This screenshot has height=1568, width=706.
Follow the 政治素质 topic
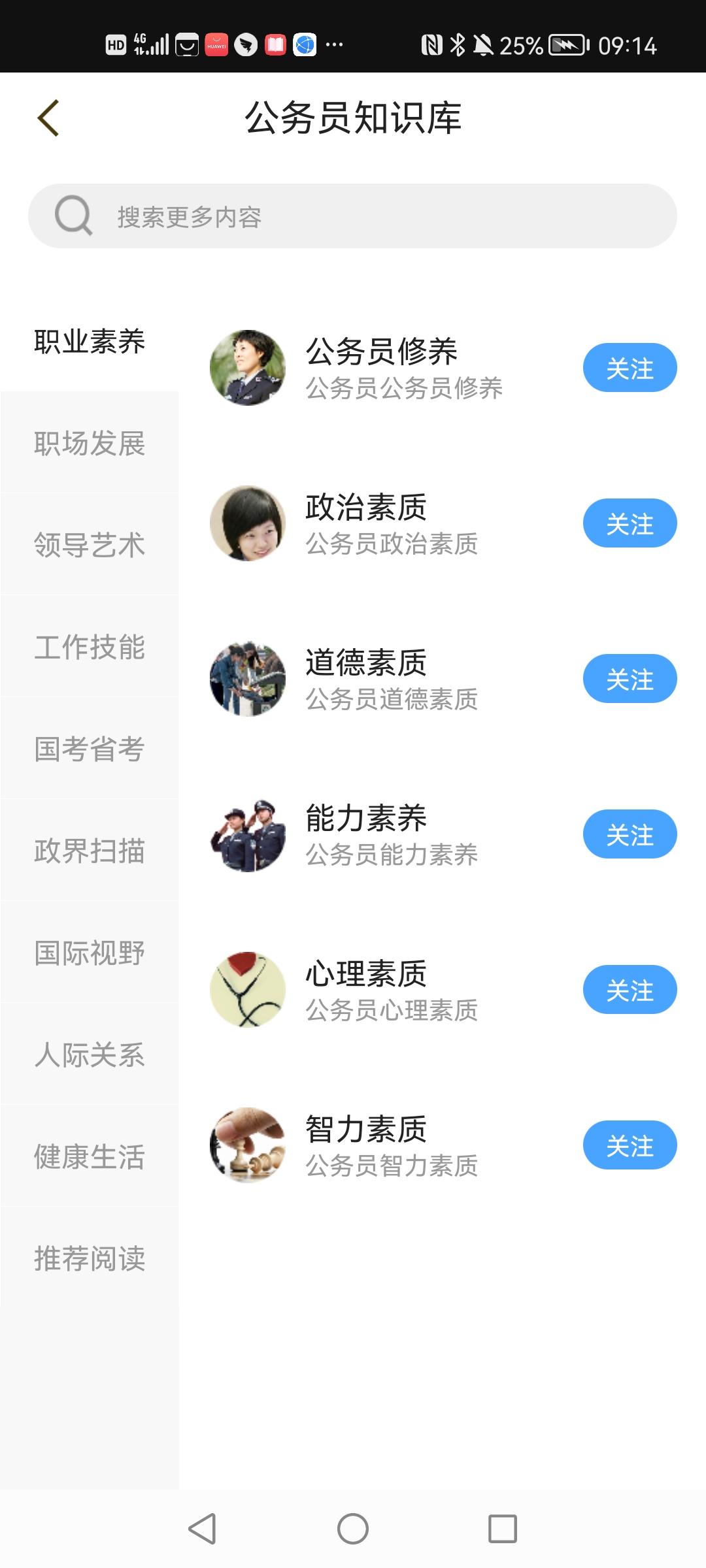630,523
